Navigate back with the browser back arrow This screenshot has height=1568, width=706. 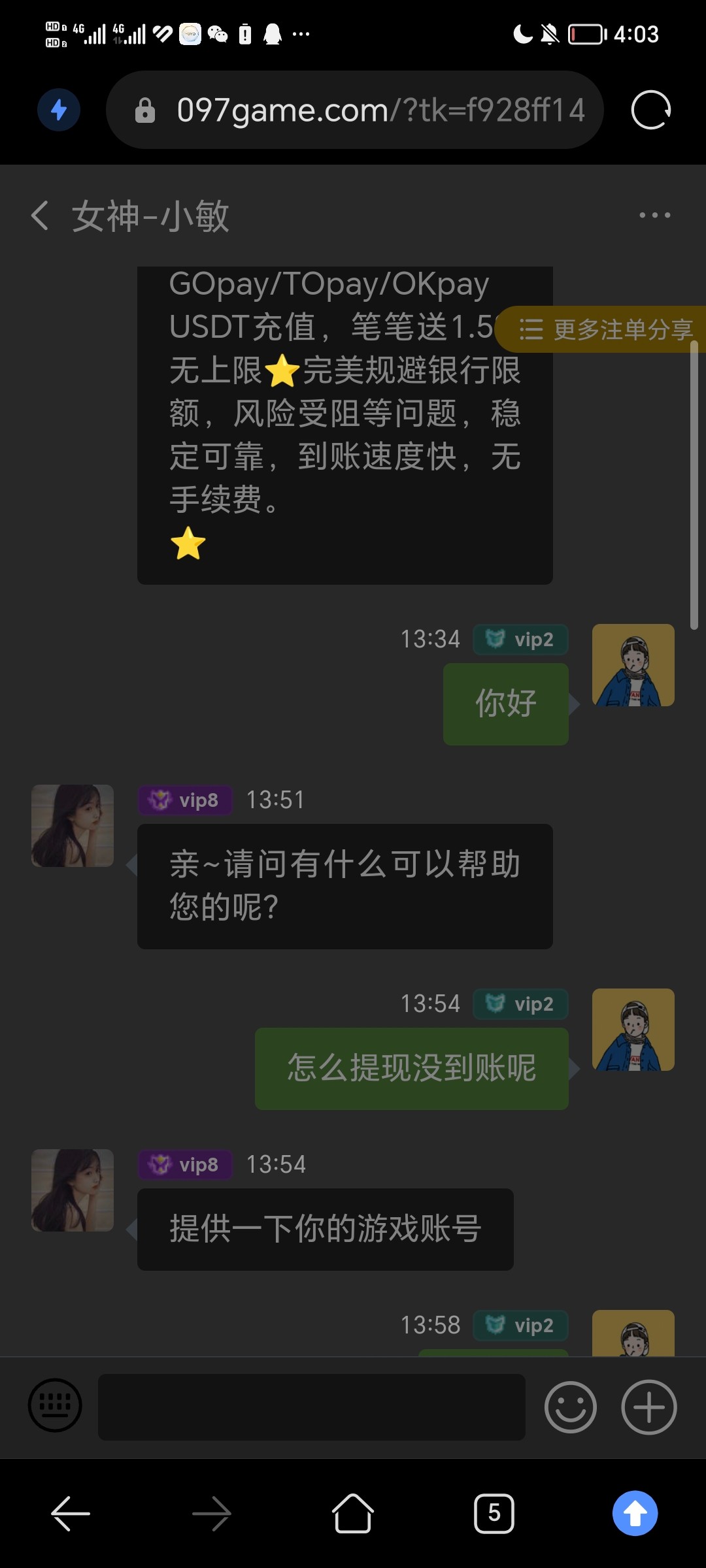pyautogui.click(x=71, y=1513)
